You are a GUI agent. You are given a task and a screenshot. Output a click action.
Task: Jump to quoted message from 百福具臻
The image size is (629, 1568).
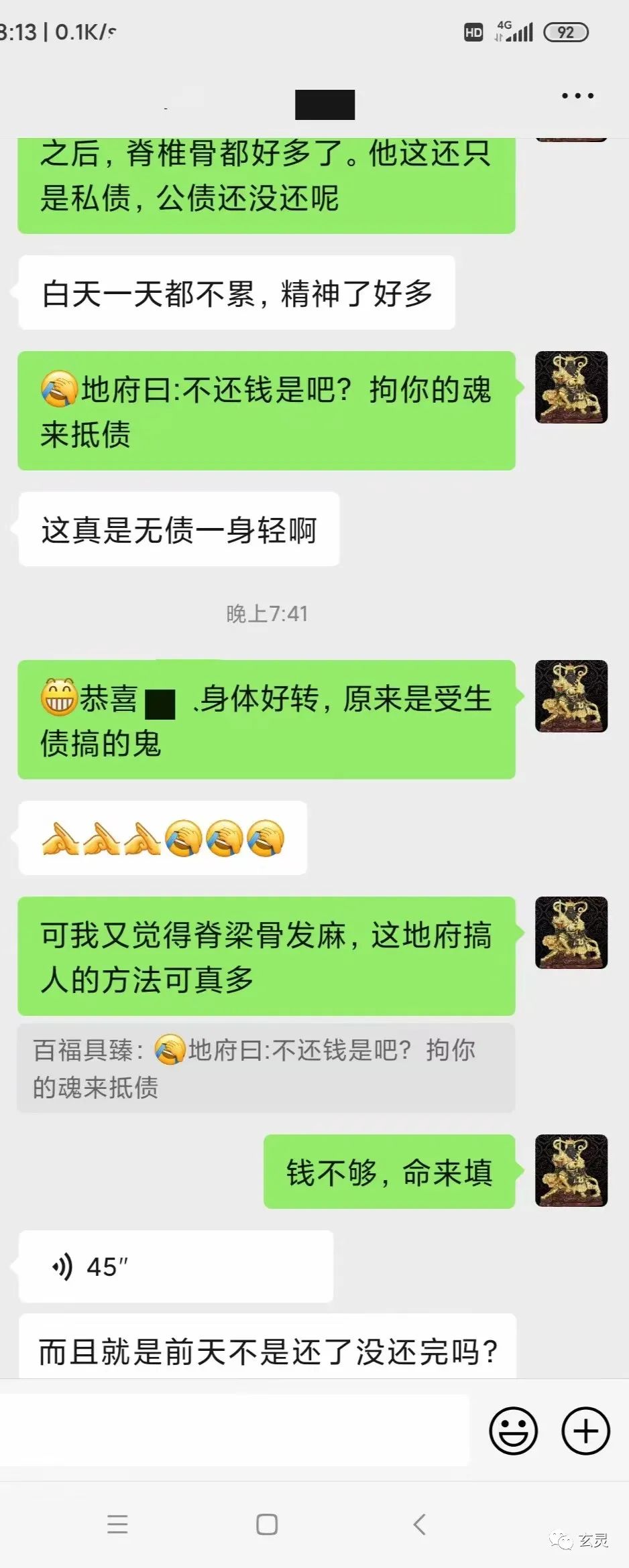266,1068
